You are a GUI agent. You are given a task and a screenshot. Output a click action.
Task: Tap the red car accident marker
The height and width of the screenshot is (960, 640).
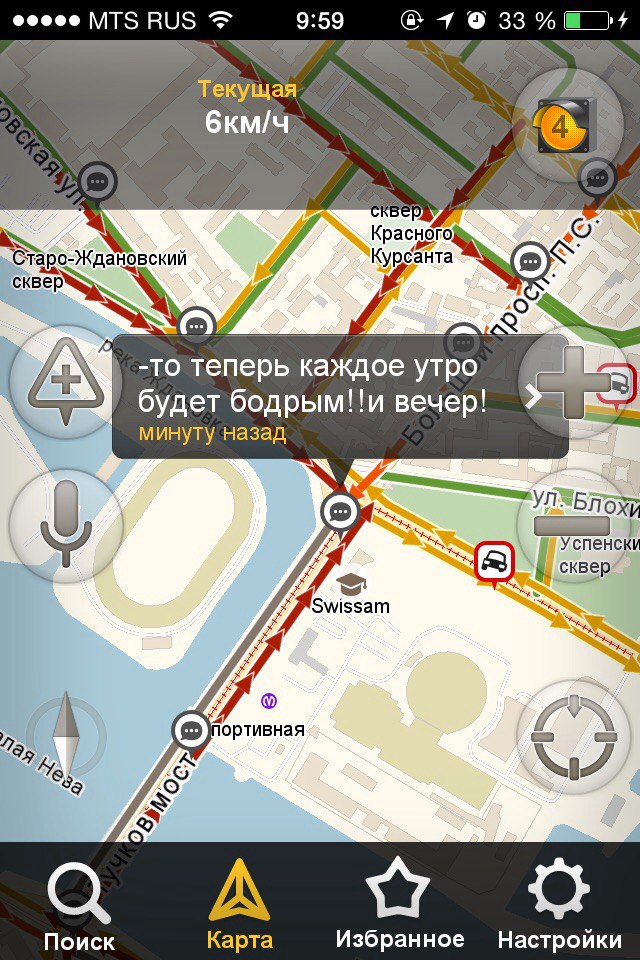coord(494,563)
